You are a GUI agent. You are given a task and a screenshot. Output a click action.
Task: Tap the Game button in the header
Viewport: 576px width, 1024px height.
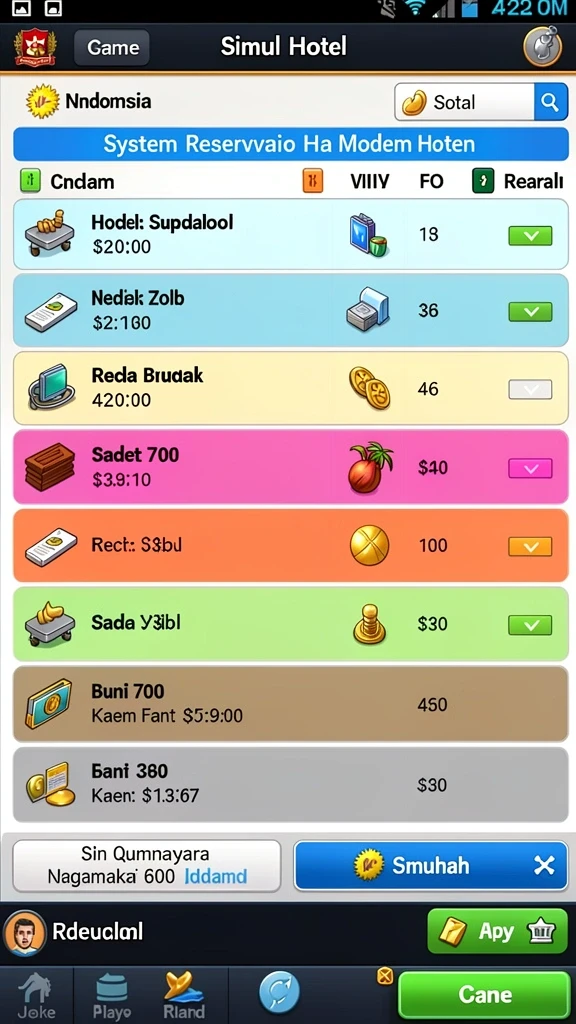point(112,48)
